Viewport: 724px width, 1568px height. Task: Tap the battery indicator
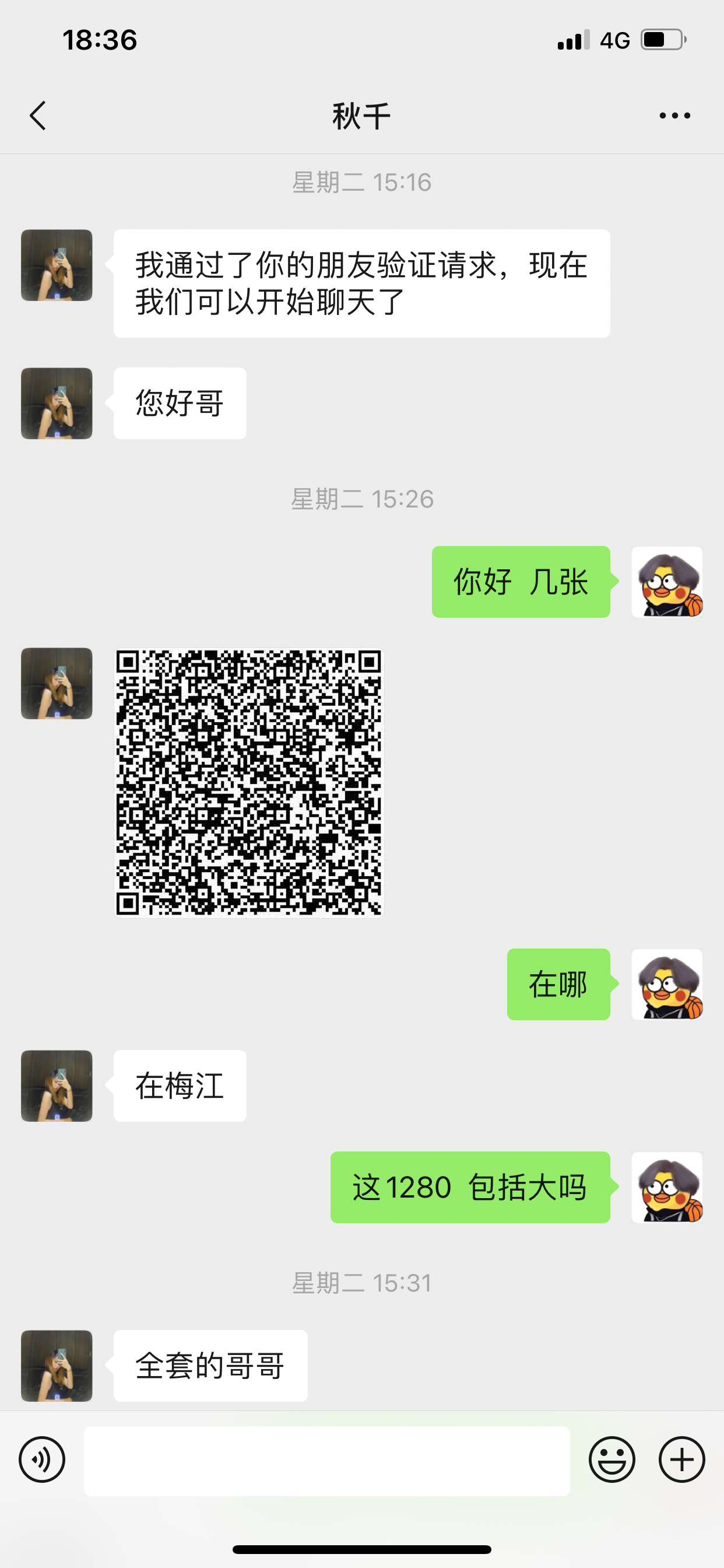tap(660, 39)
